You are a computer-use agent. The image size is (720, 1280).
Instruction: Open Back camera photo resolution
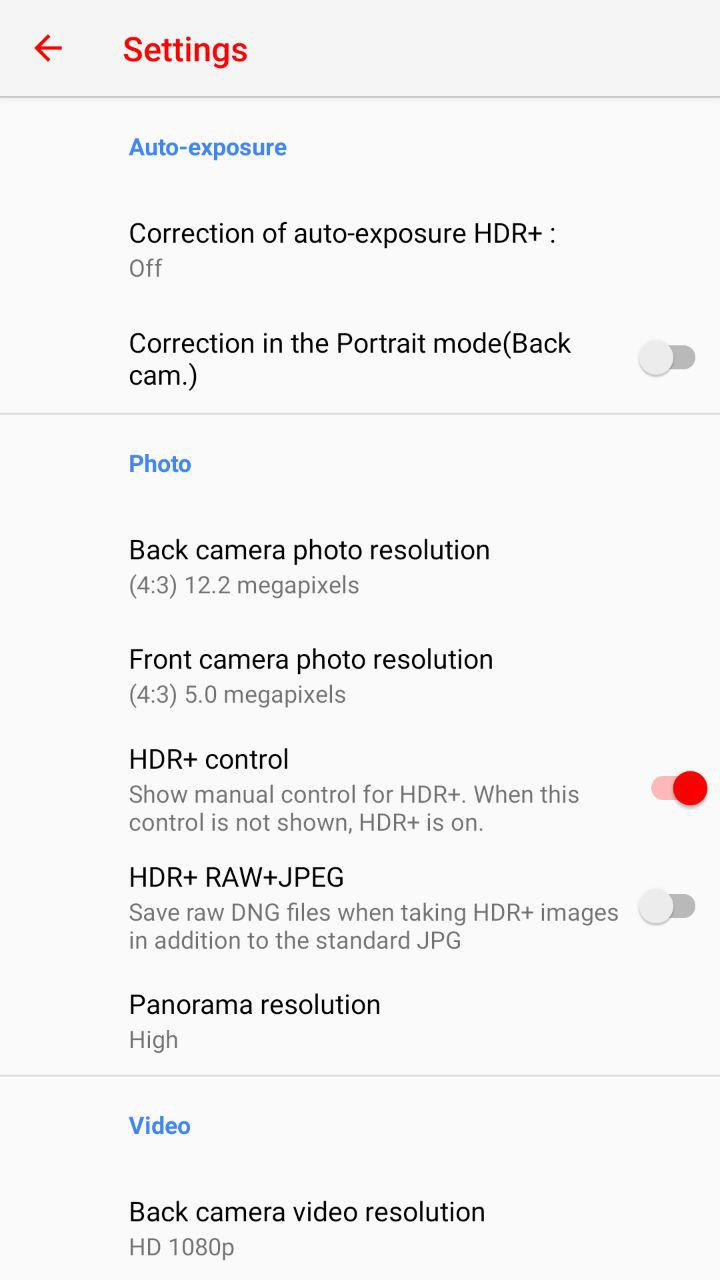pyautogui.click(x=309, y=566)
